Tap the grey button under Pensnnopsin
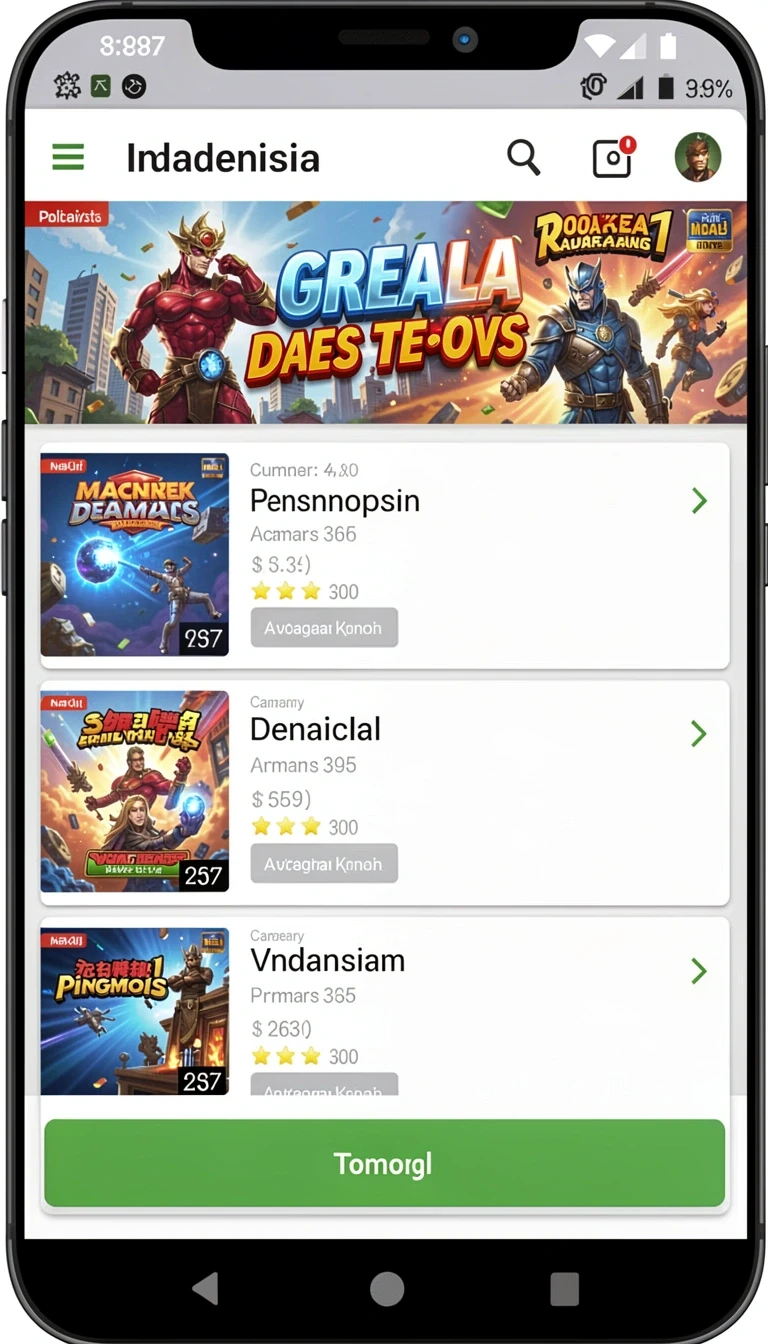This screenshot has height=1344, width=768. click(324, 628)
